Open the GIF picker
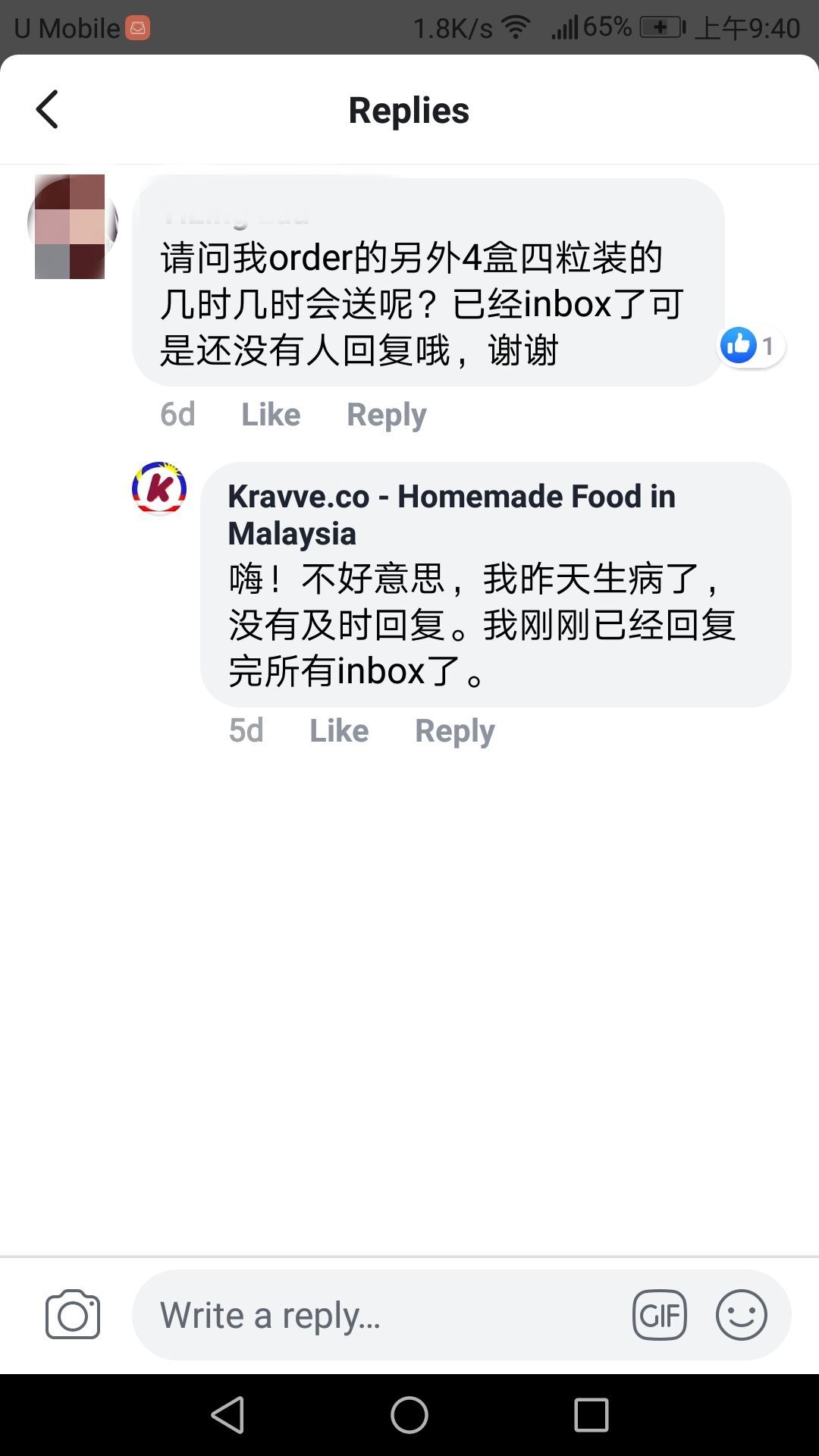 (659, 1314)
